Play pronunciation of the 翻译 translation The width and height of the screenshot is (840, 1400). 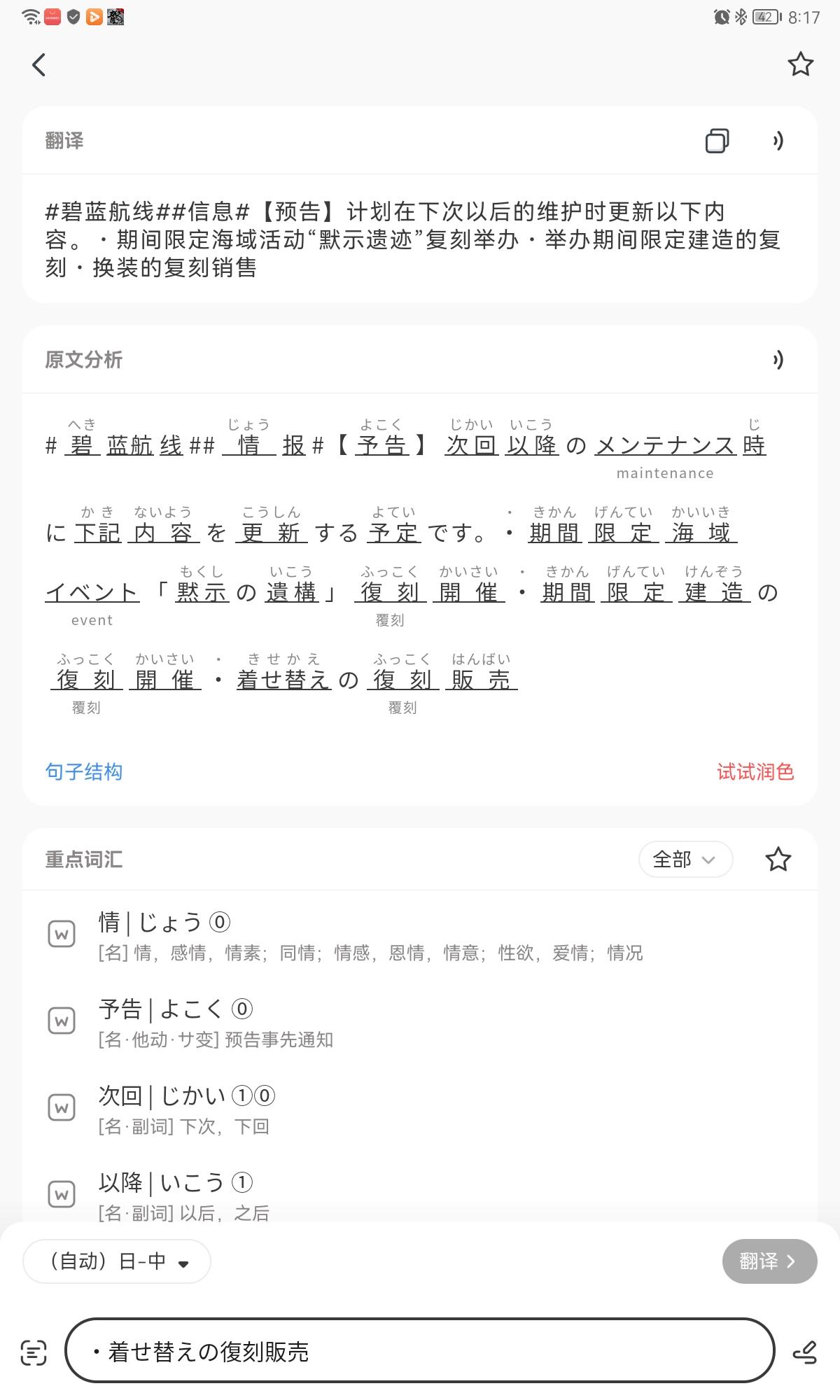(x=778, y=141)
